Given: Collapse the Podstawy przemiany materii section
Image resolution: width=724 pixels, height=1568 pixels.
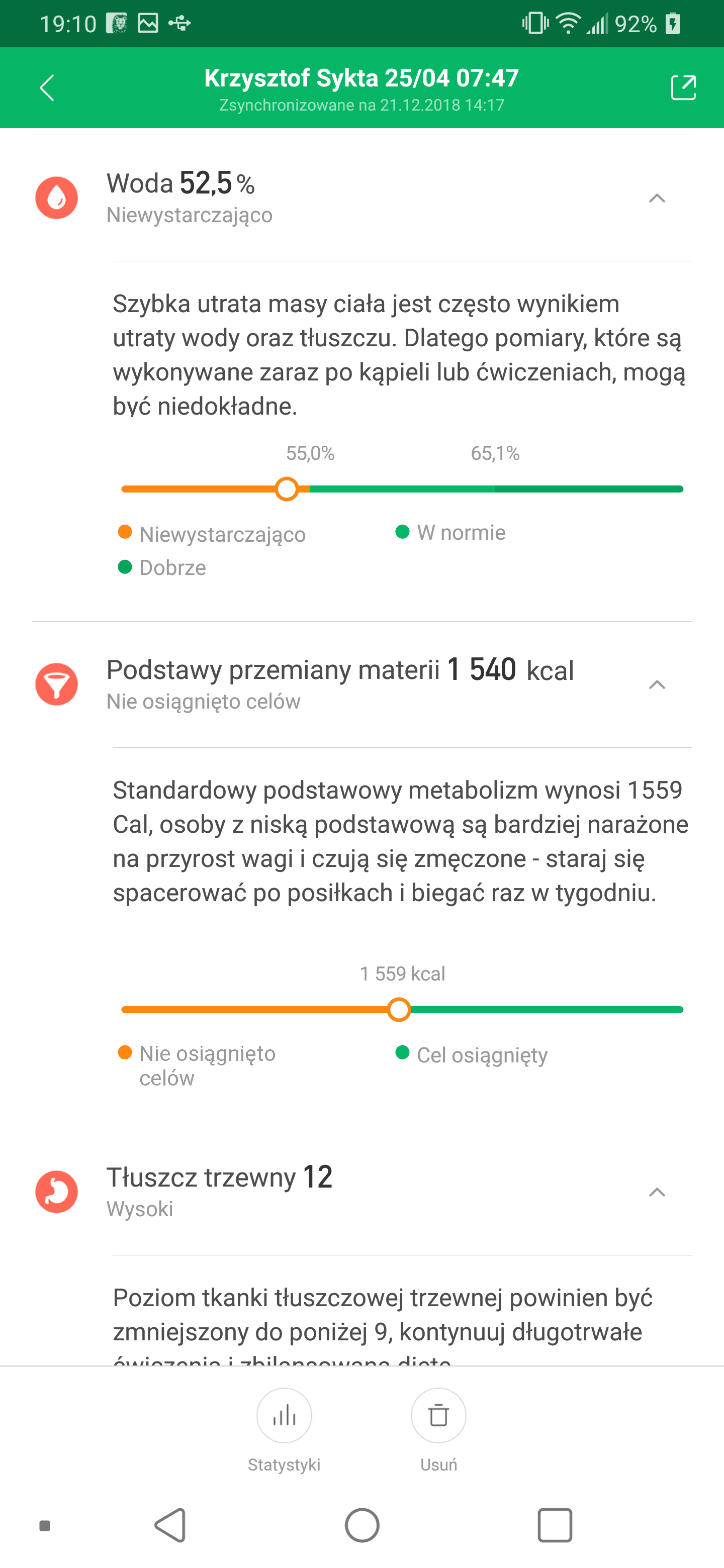Looking at the screenshot, I should pos(657,685).
